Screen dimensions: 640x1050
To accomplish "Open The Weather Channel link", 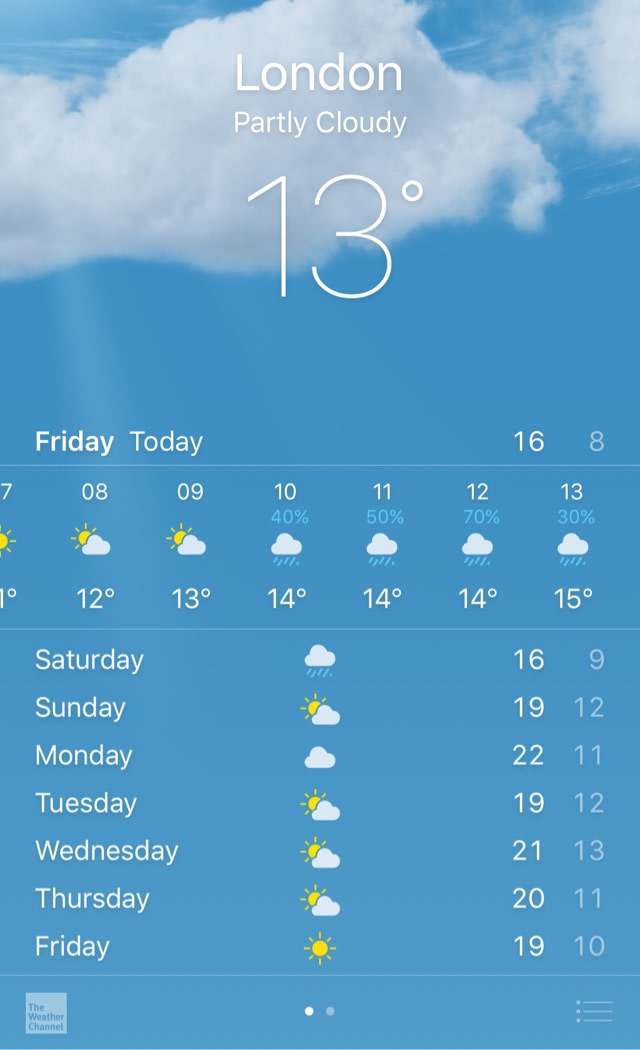I will coord(46,1012).
